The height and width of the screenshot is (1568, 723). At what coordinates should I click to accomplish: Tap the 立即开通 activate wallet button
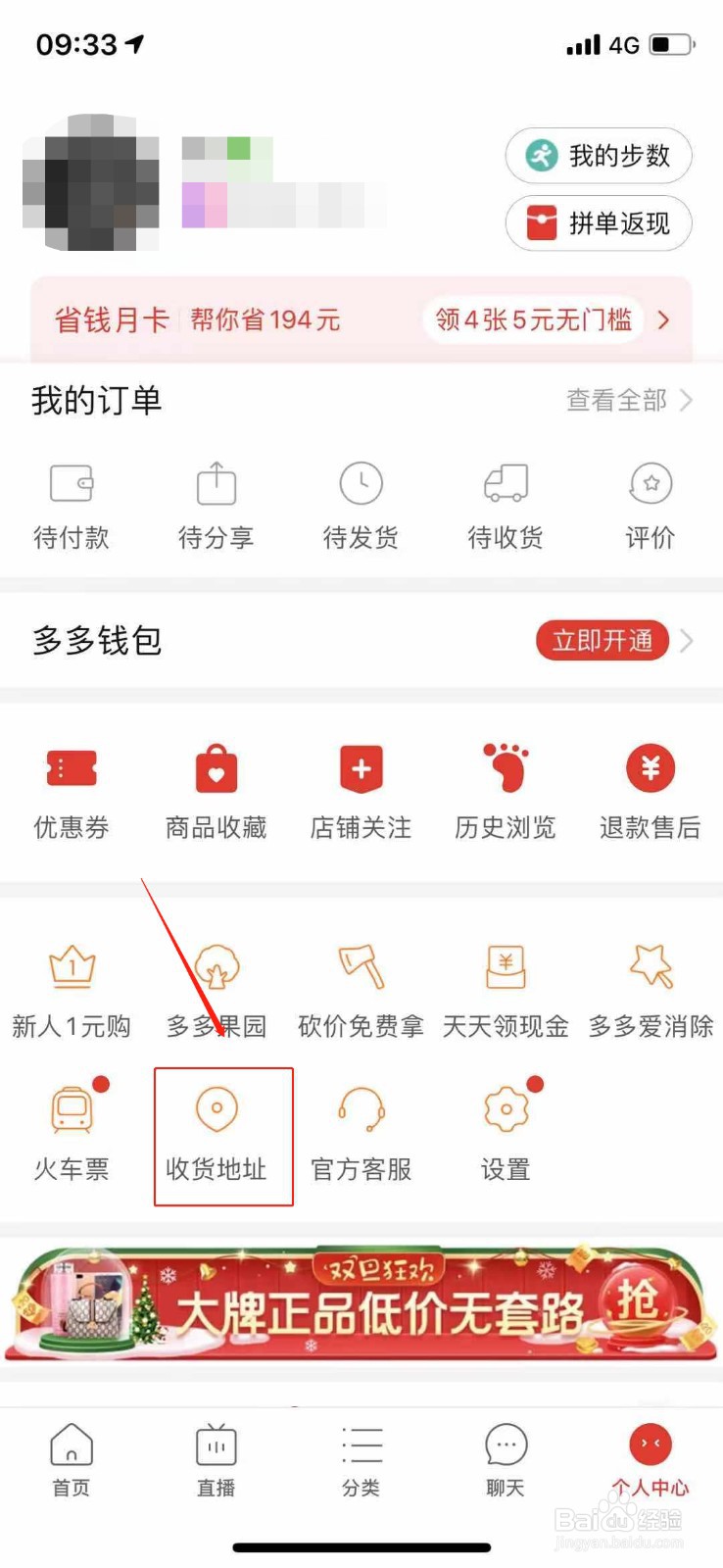point(602,640)
